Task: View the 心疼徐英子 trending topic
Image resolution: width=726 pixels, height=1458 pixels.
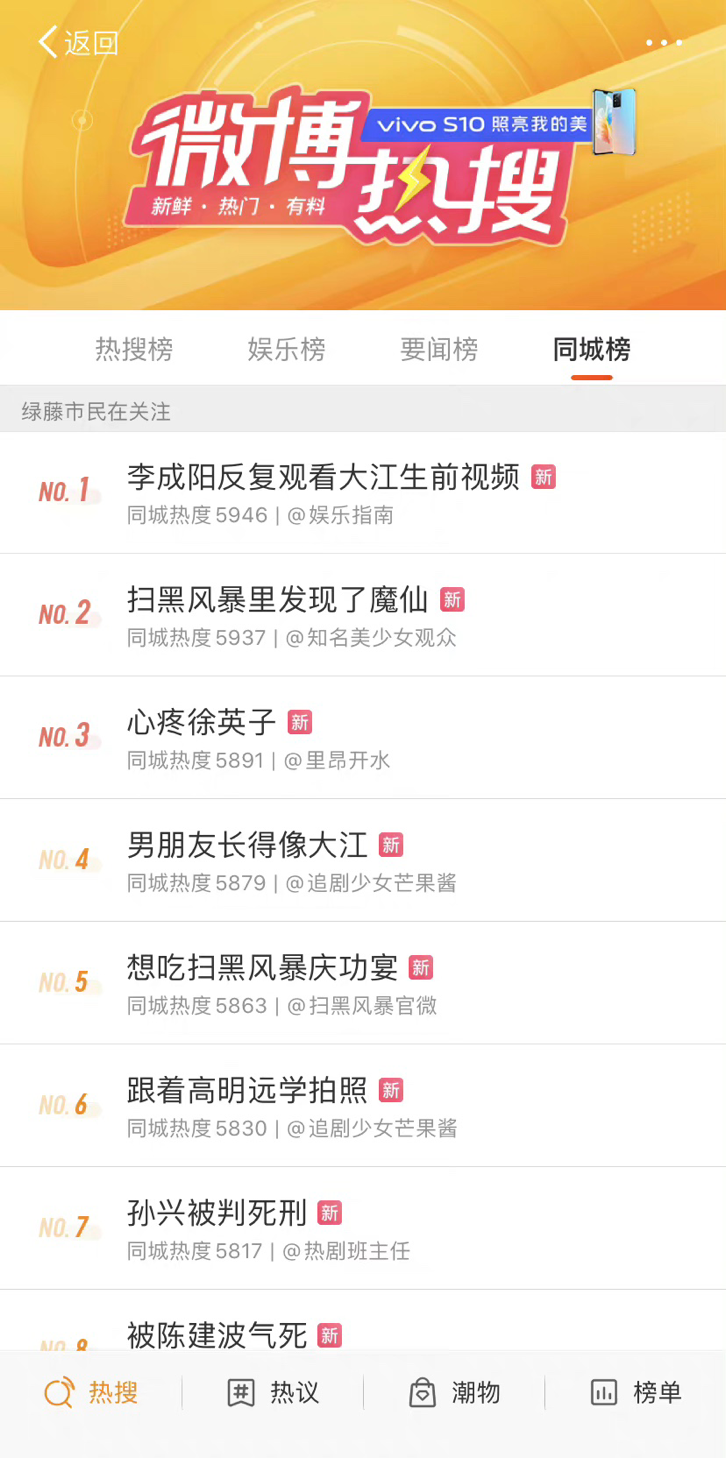Action: (x=201, y=722)
